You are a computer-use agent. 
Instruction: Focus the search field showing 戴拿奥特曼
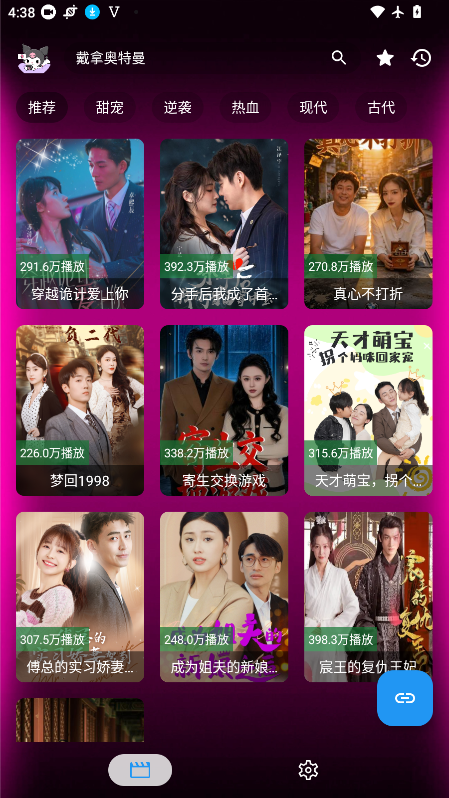pos(199,58)
